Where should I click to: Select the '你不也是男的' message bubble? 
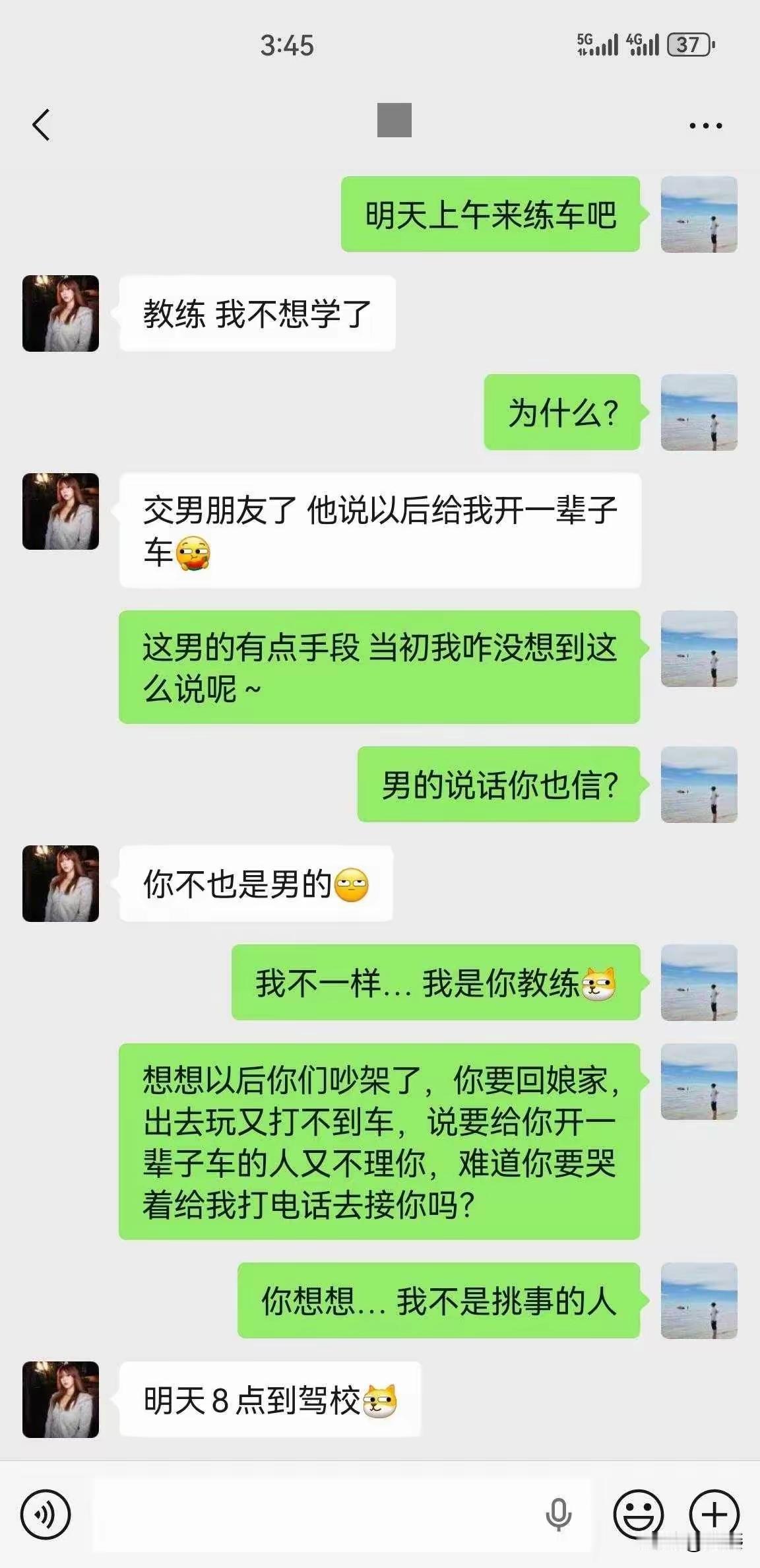255,884
